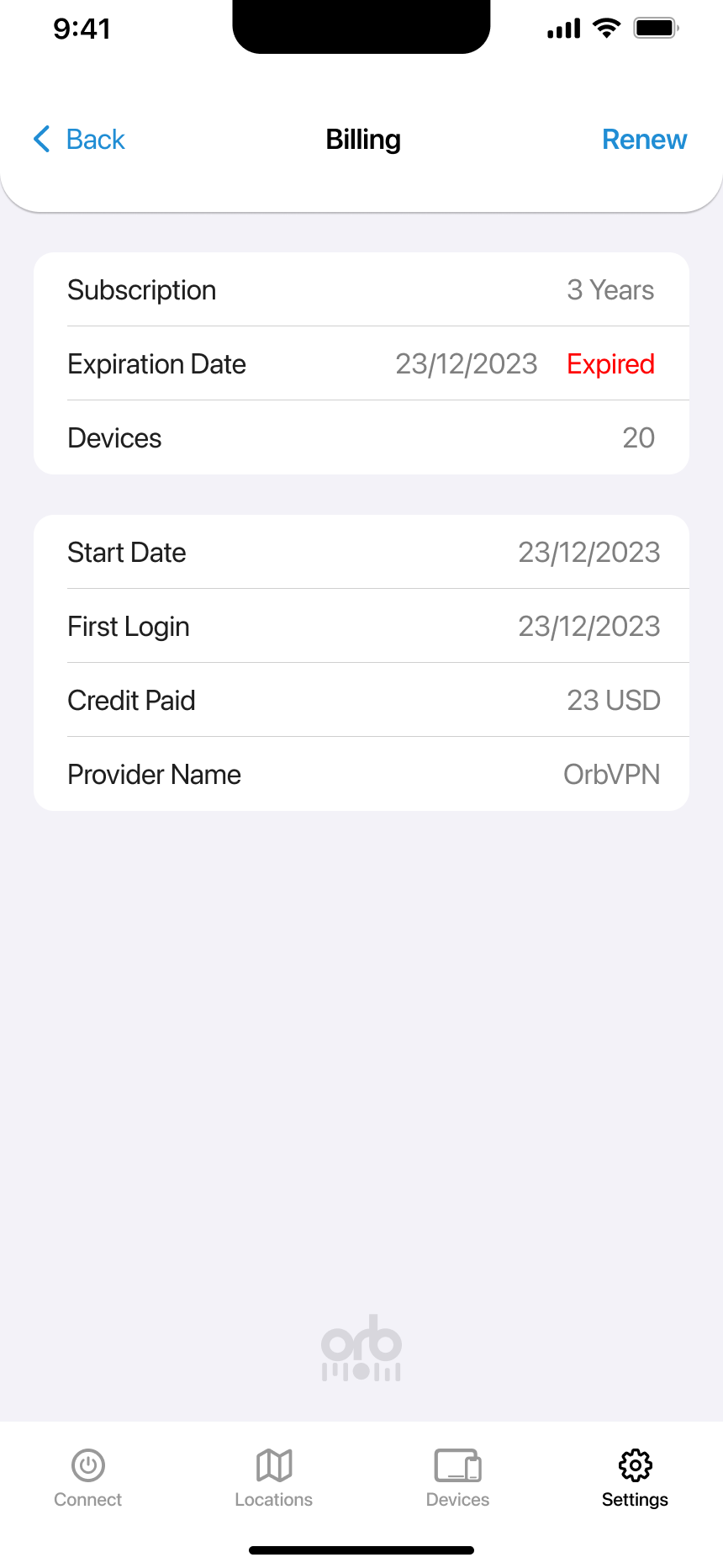The width and height of the screenshot is (723, 1568).
Task: Select the Renew link
Action: tap(644, 139)
